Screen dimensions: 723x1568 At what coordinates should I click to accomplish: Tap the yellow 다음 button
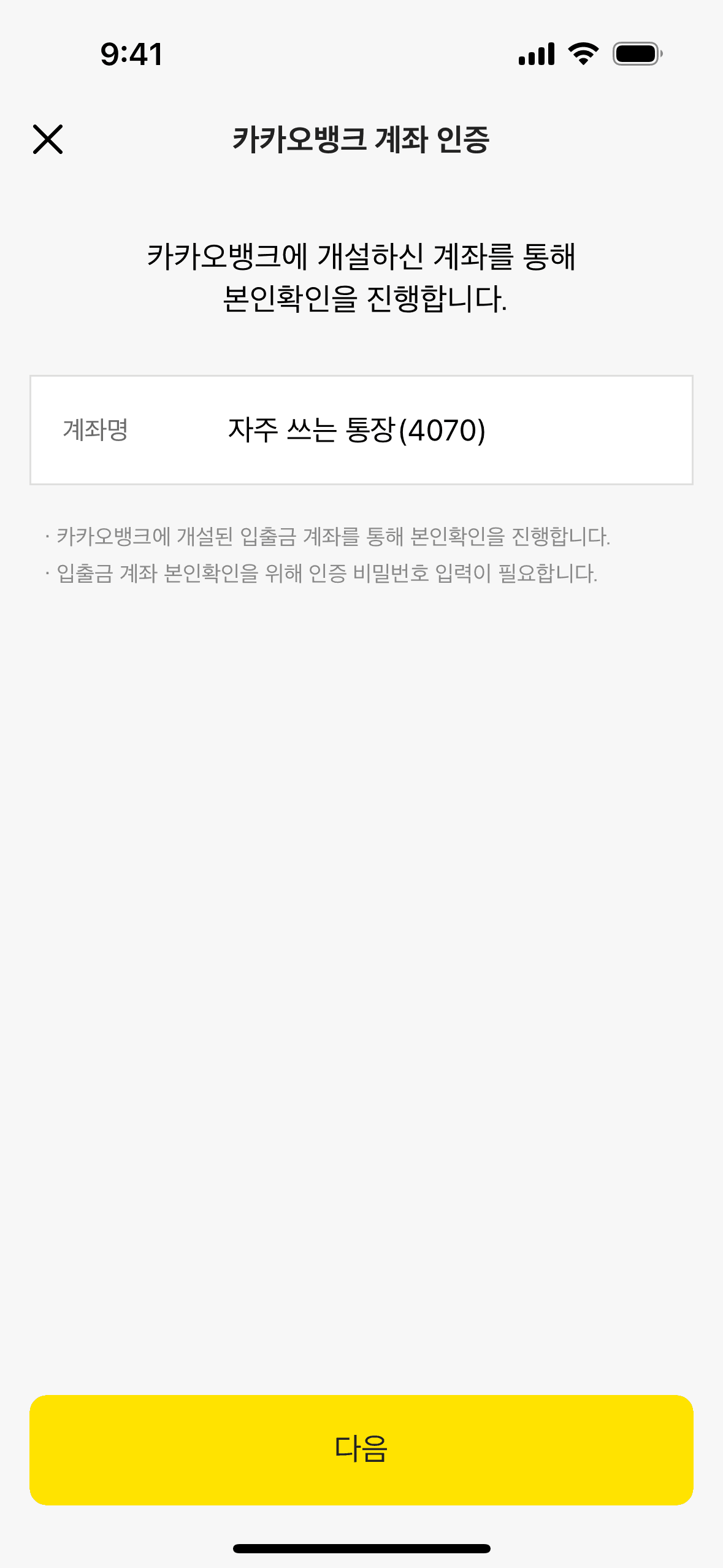361,1449
